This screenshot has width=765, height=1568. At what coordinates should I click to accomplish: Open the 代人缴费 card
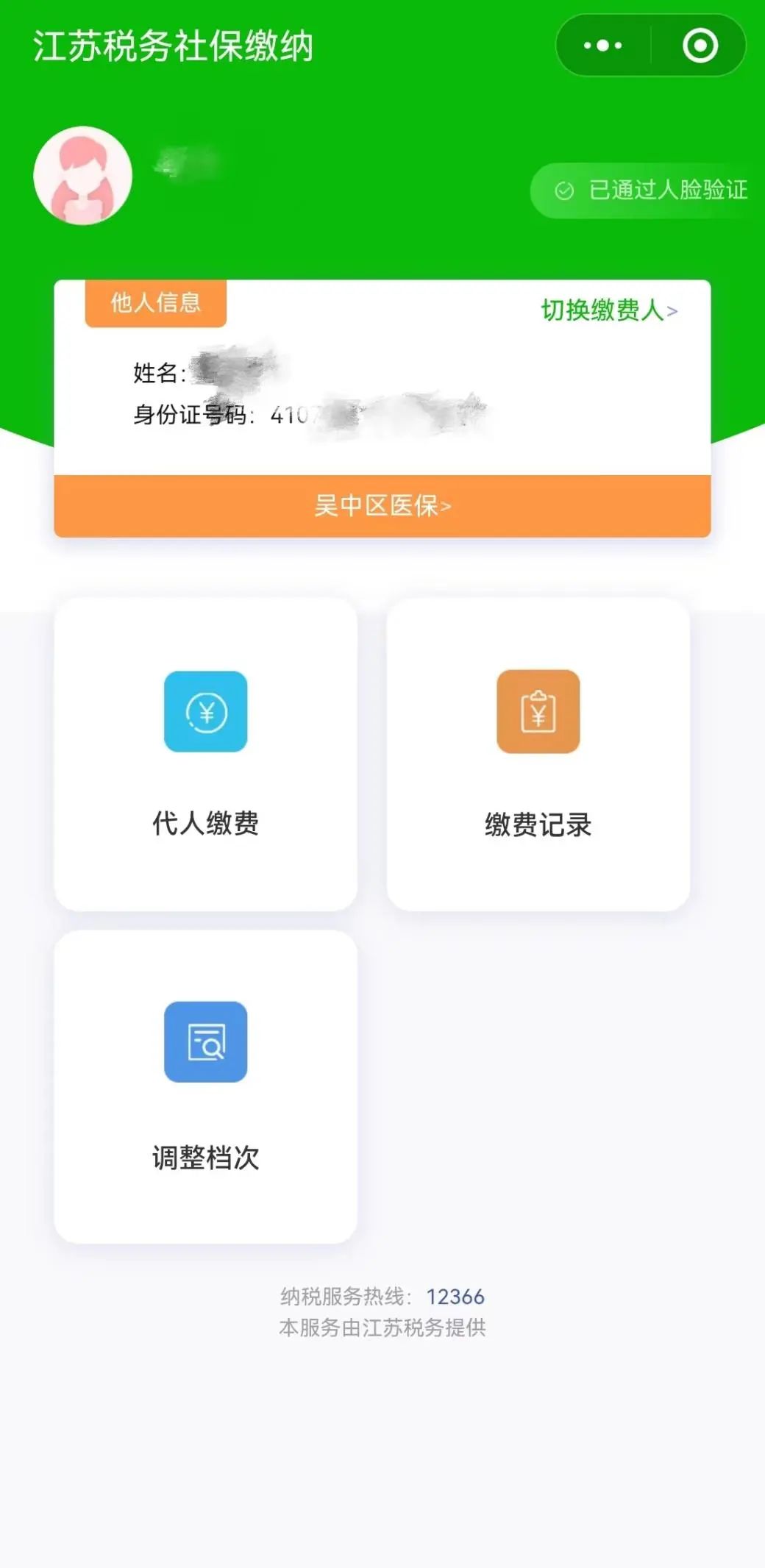click(x=206, y=755)
